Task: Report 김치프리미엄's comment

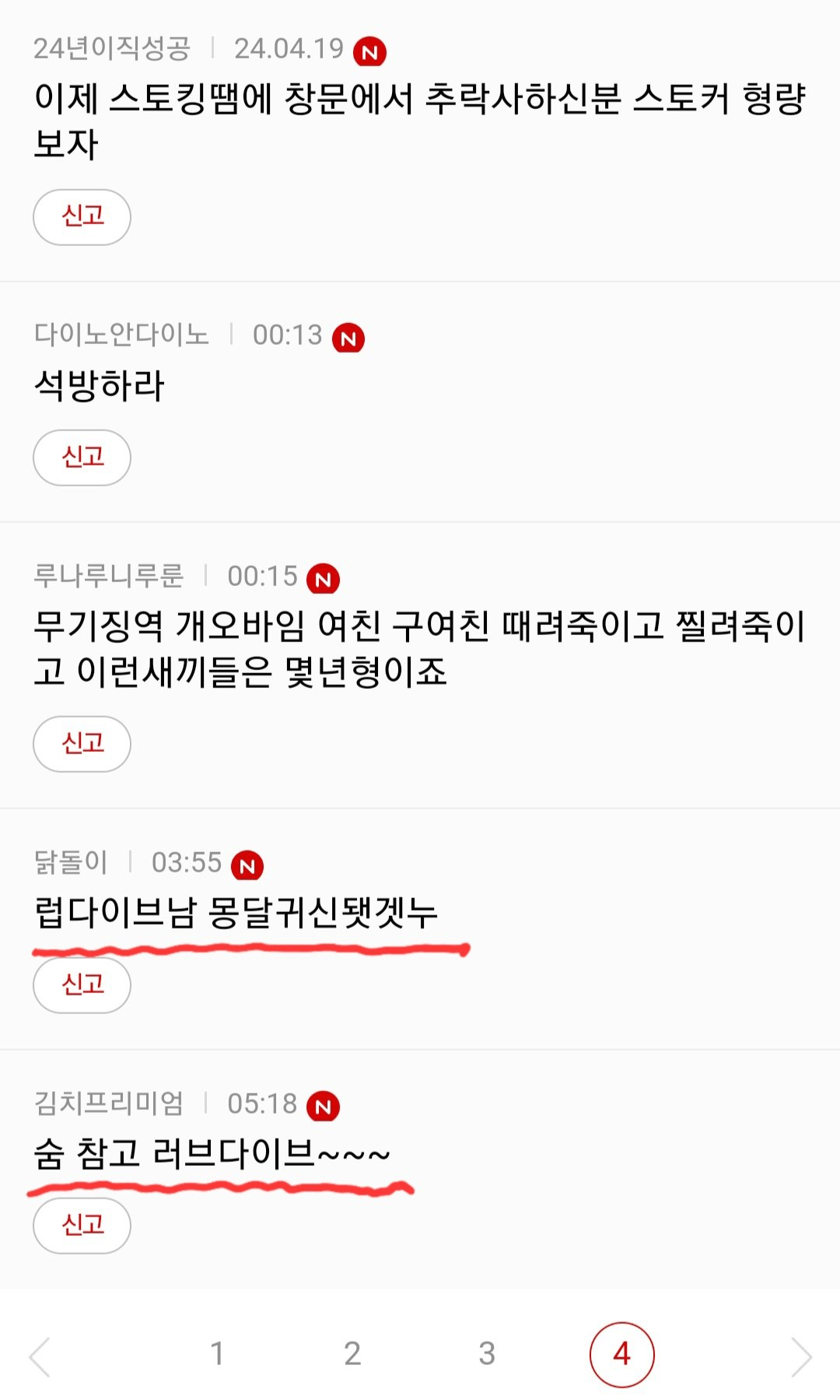Action: pos(82,1226)
